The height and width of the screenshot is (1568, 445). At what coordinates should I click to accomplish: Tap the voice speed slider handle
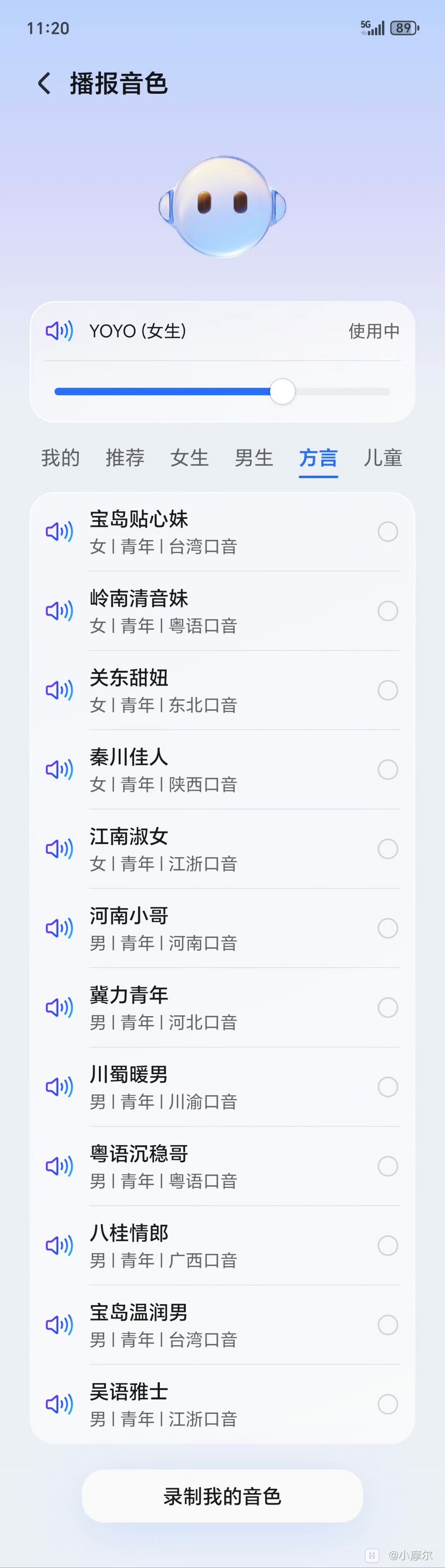point(283,391)
